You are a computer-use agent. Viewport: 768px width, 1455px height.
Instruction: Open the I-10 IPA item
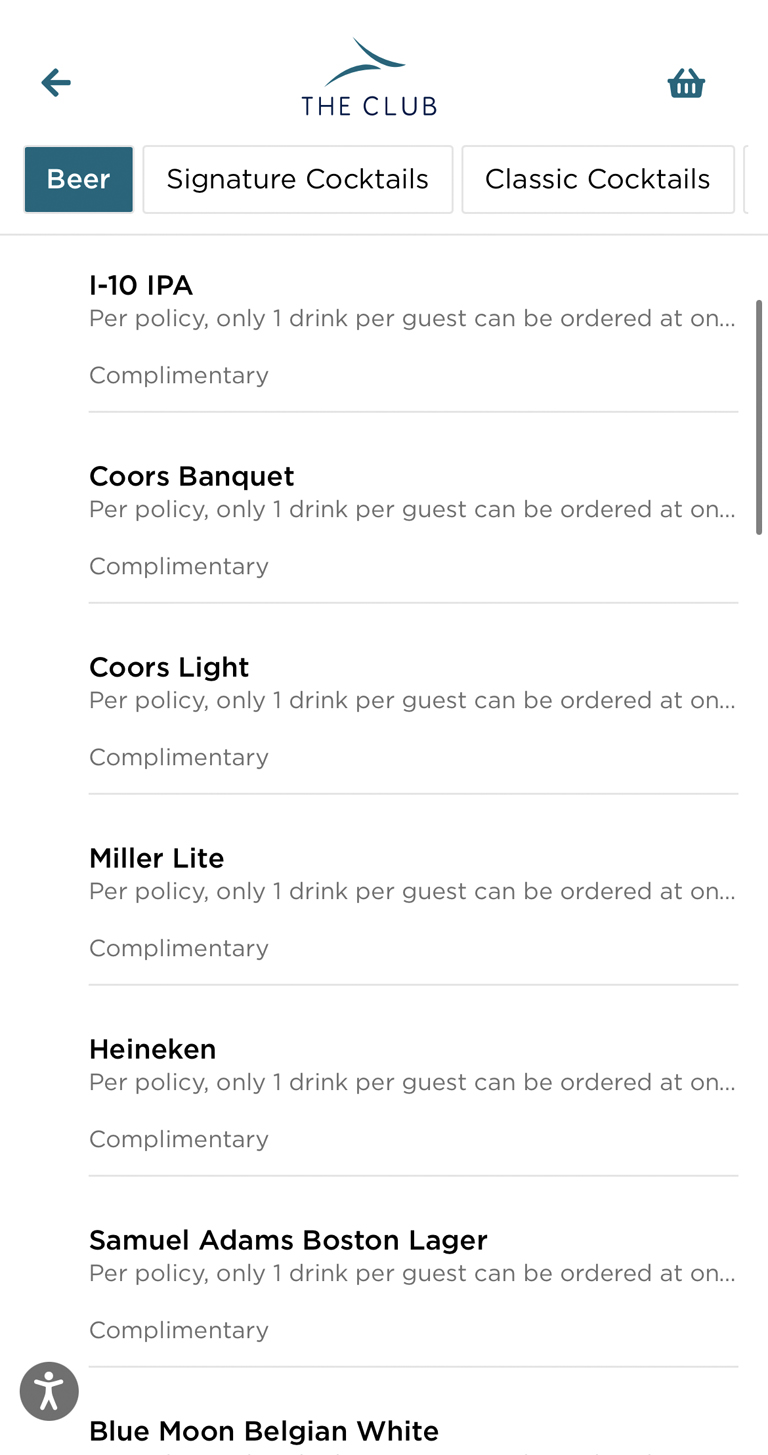141,286
